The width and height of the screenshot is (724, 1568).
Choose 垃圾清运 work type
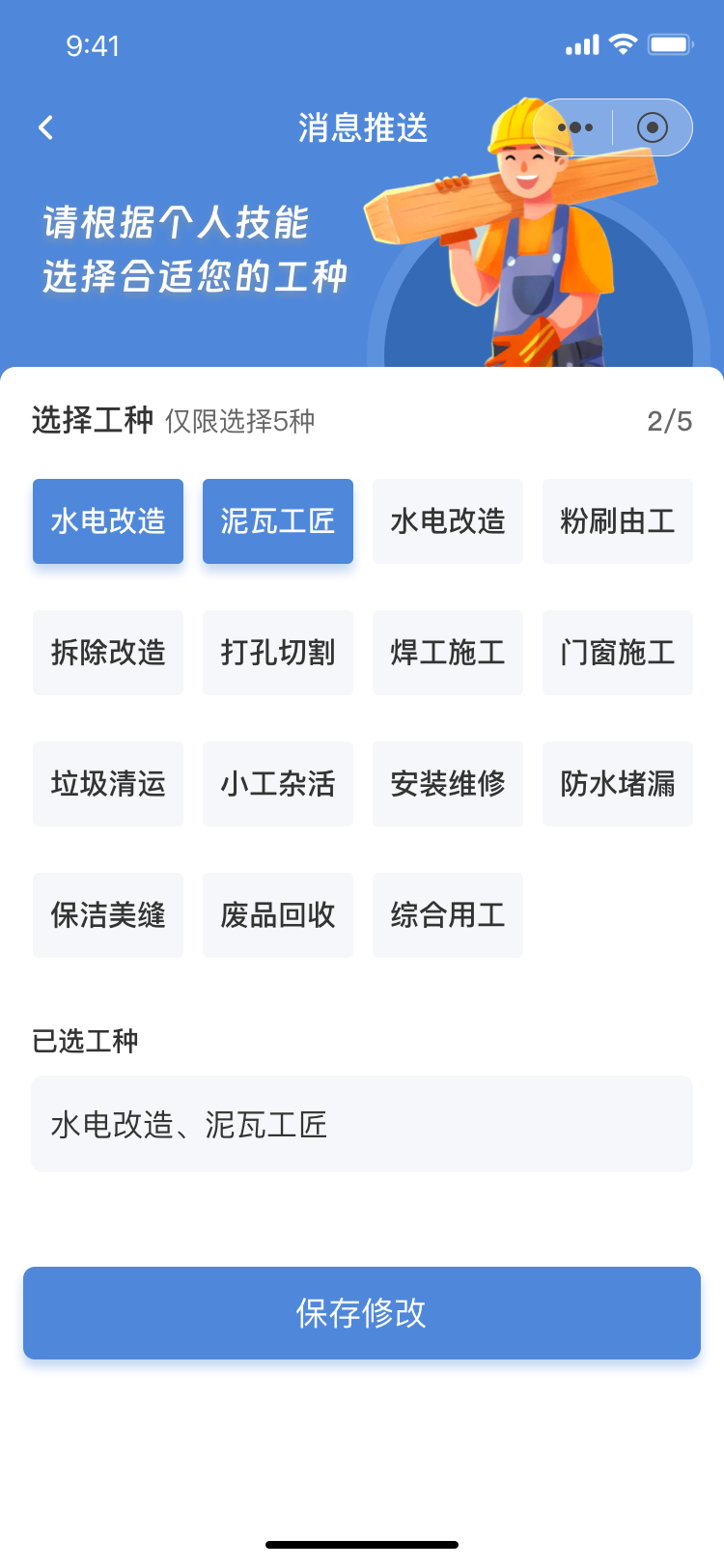tap(108, 784)
